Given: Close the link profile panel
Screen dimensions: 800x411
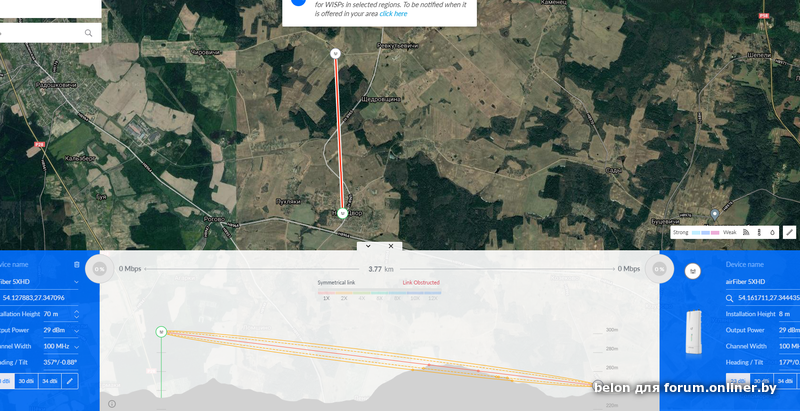Looking at the screenshot, I should [391, 245].
